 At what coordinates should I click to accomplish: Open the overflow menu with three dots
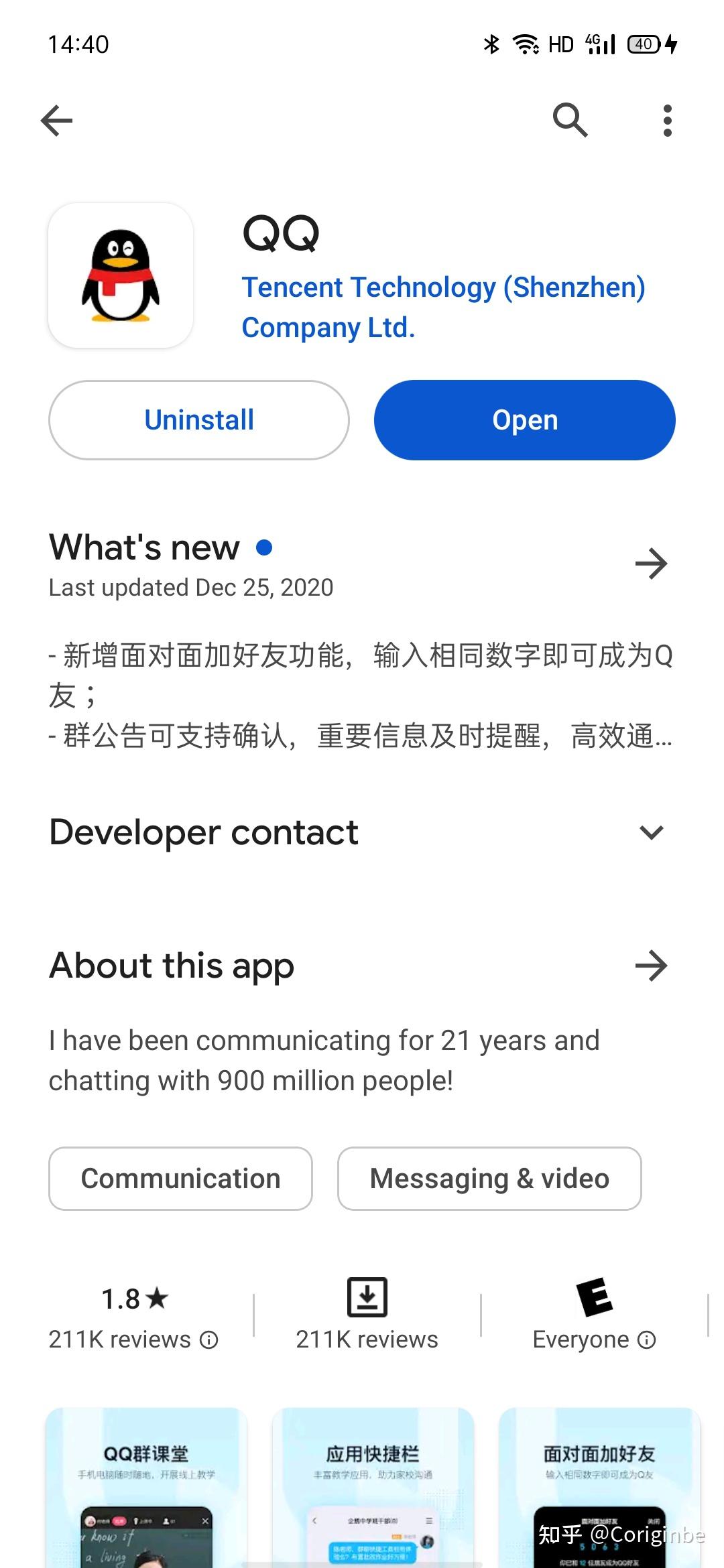tap(668, 121)
